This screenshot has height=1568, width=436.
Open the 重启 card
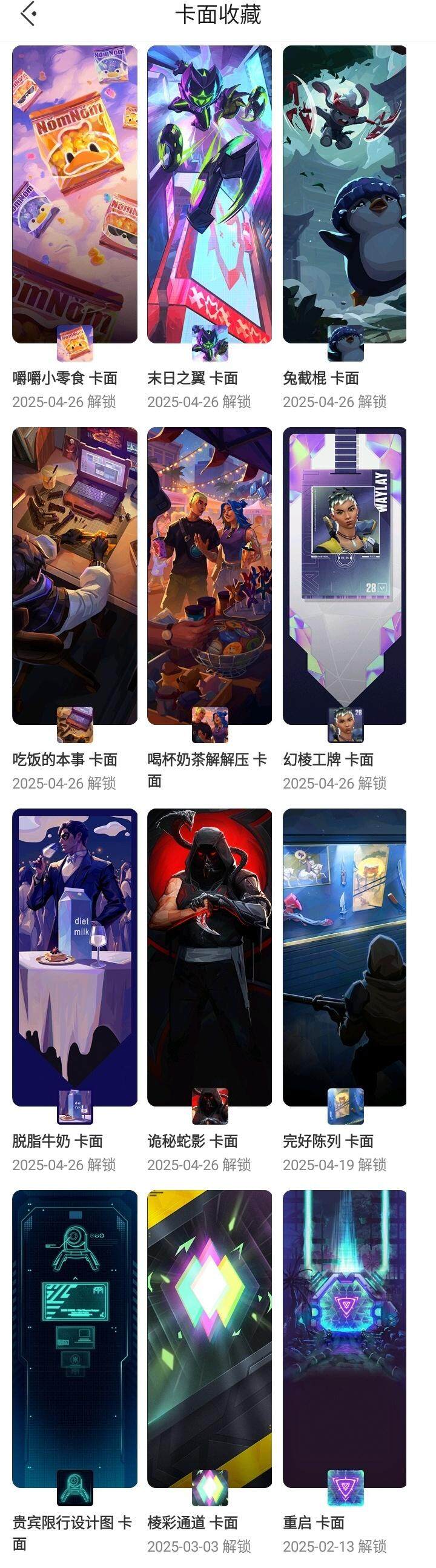coord(345,1339)
